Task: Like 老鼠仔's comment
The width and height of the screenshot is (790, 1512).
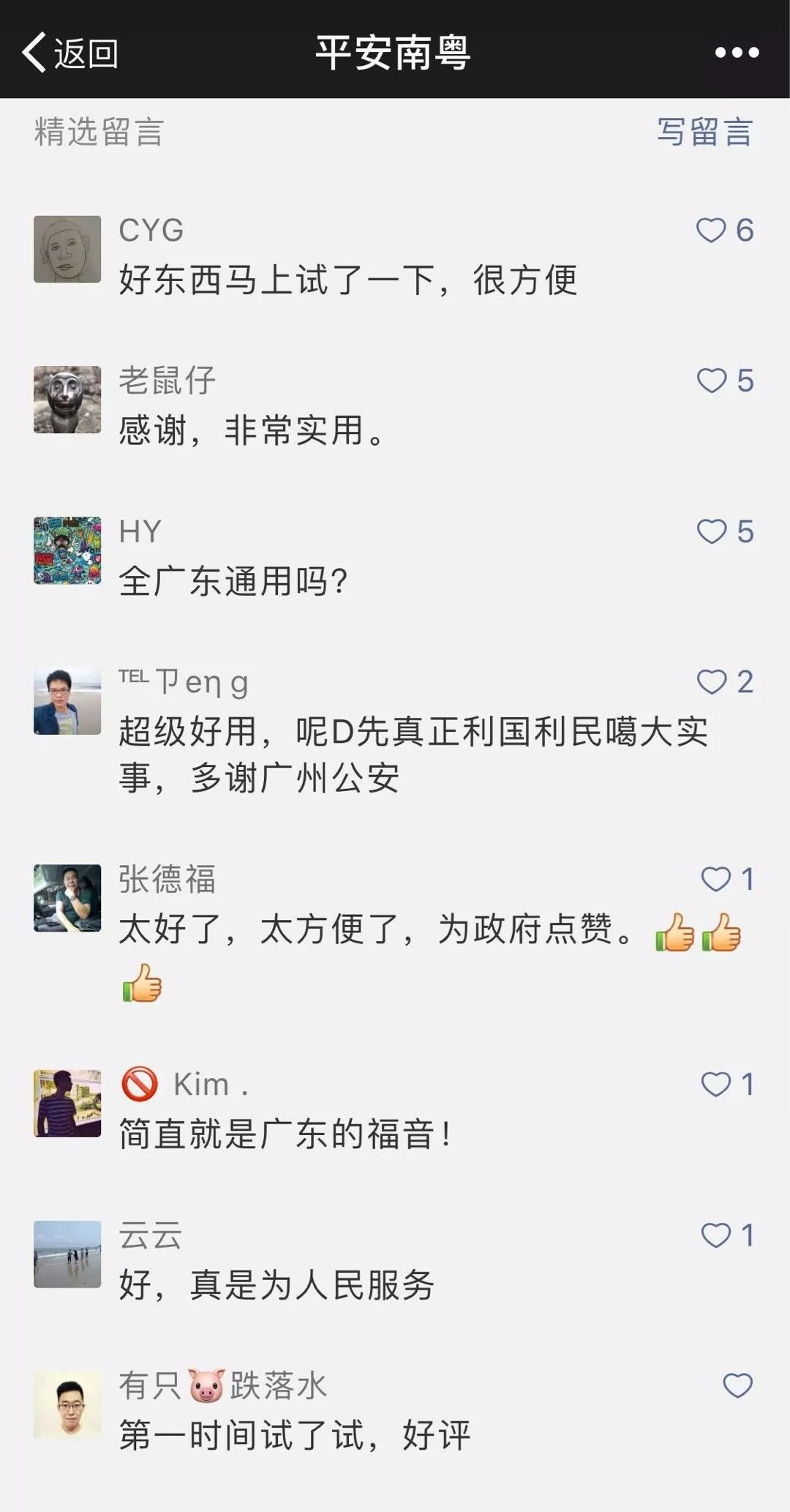Action: 711,381
